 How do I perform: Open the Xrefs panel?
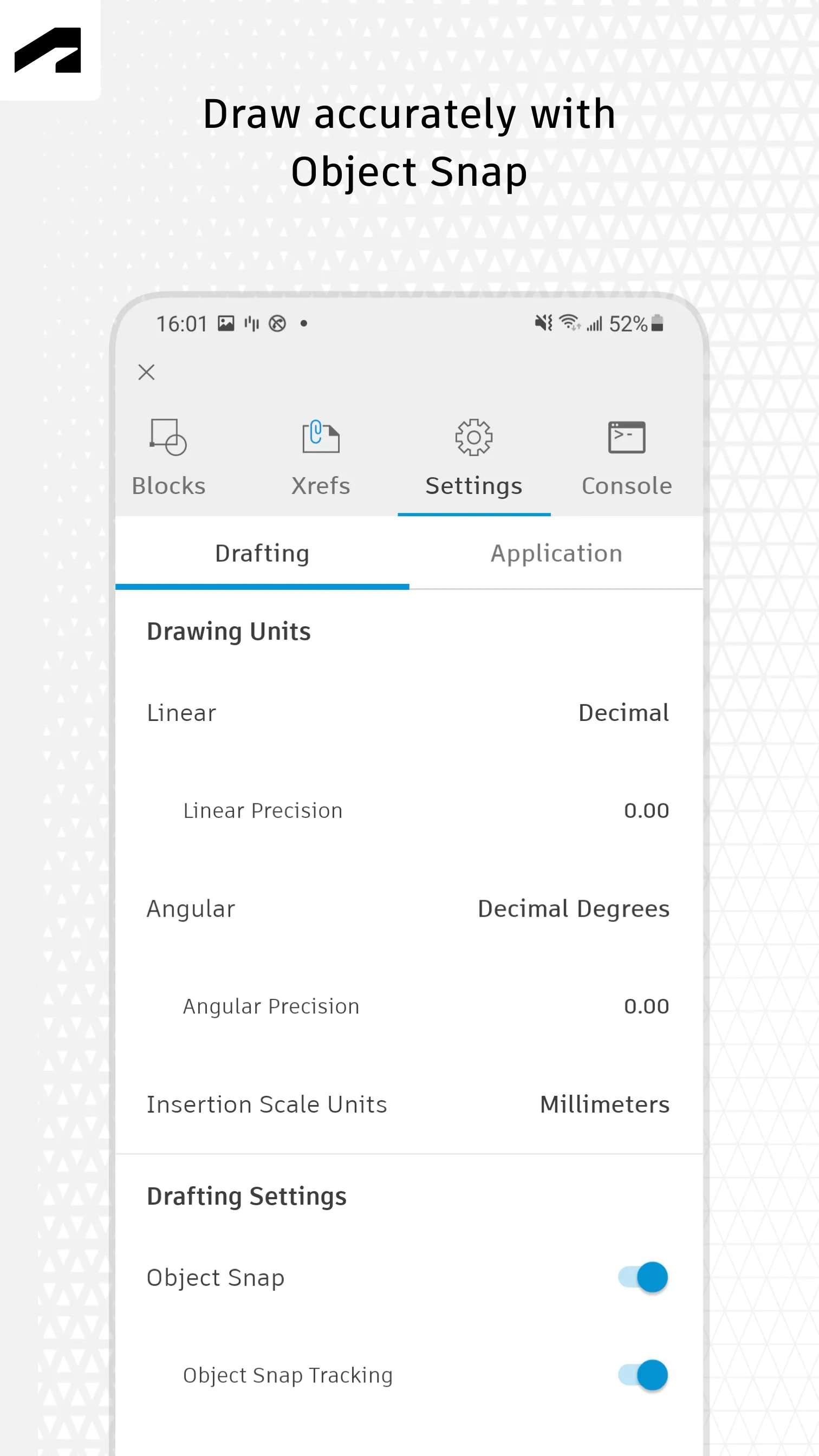321,458
